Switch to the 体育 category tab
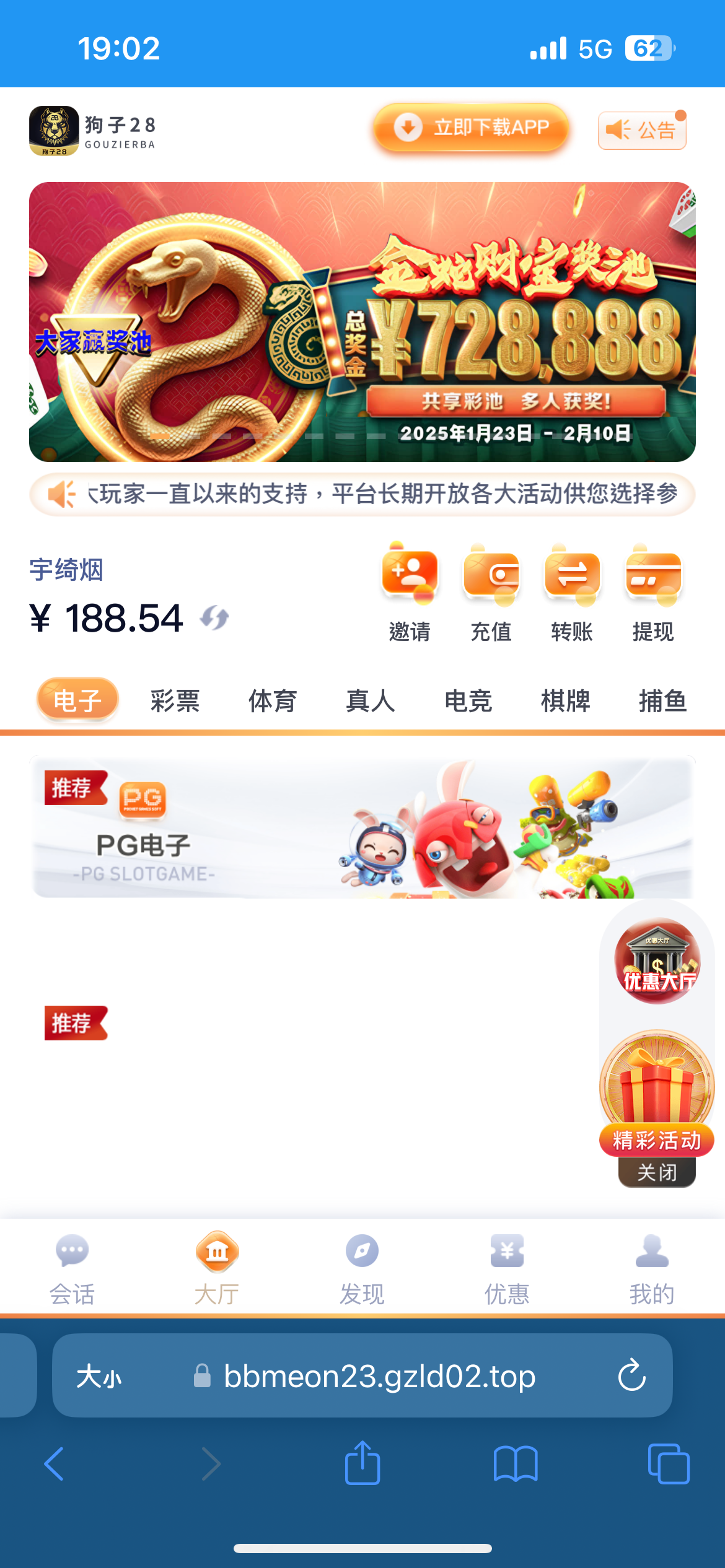This screenshot has width=725, height=1568. [273, 701]
